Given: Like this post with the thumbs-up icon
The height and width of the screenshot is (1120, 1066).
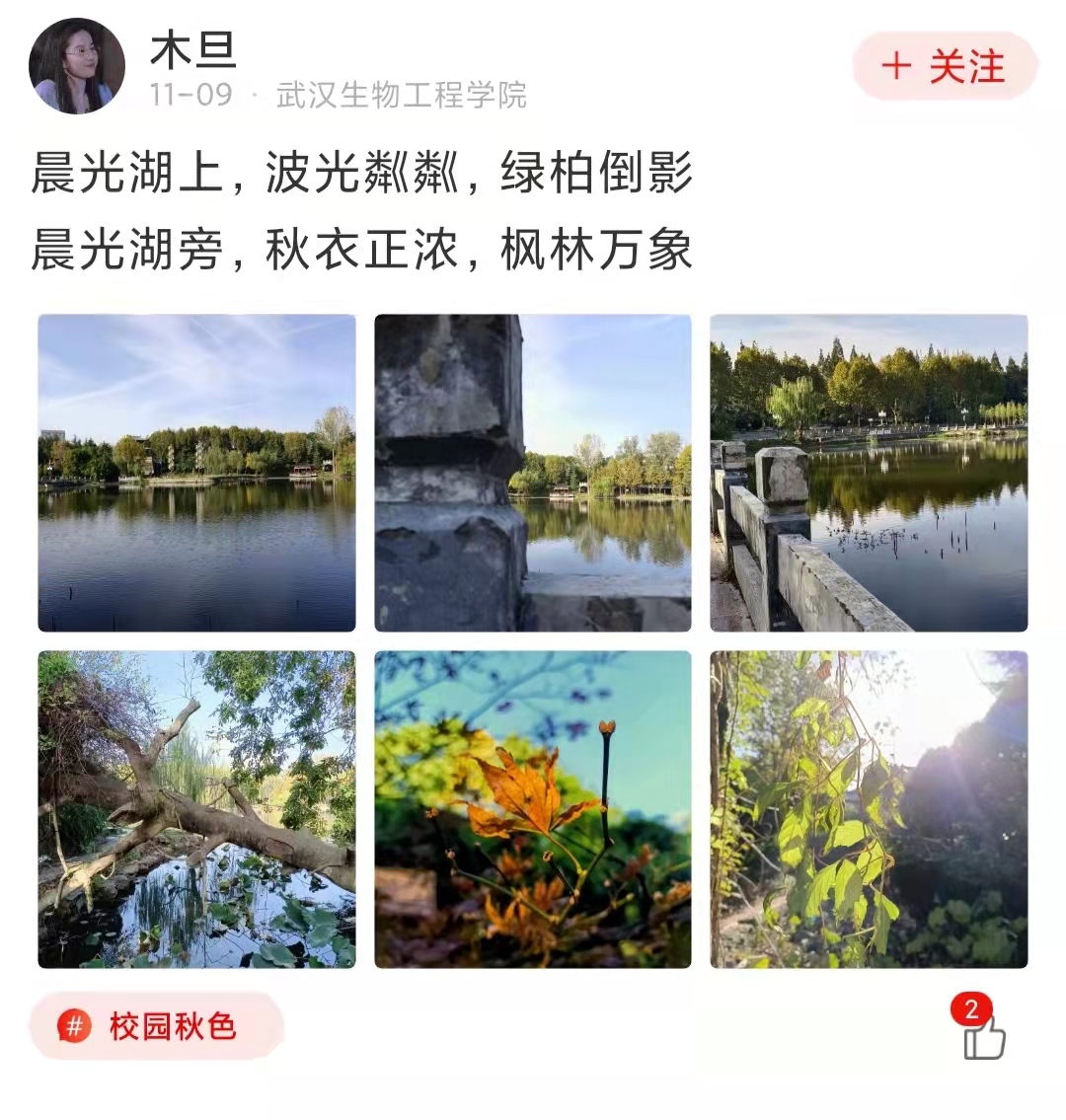Looking at the screenshot, I should [983, 1038].
